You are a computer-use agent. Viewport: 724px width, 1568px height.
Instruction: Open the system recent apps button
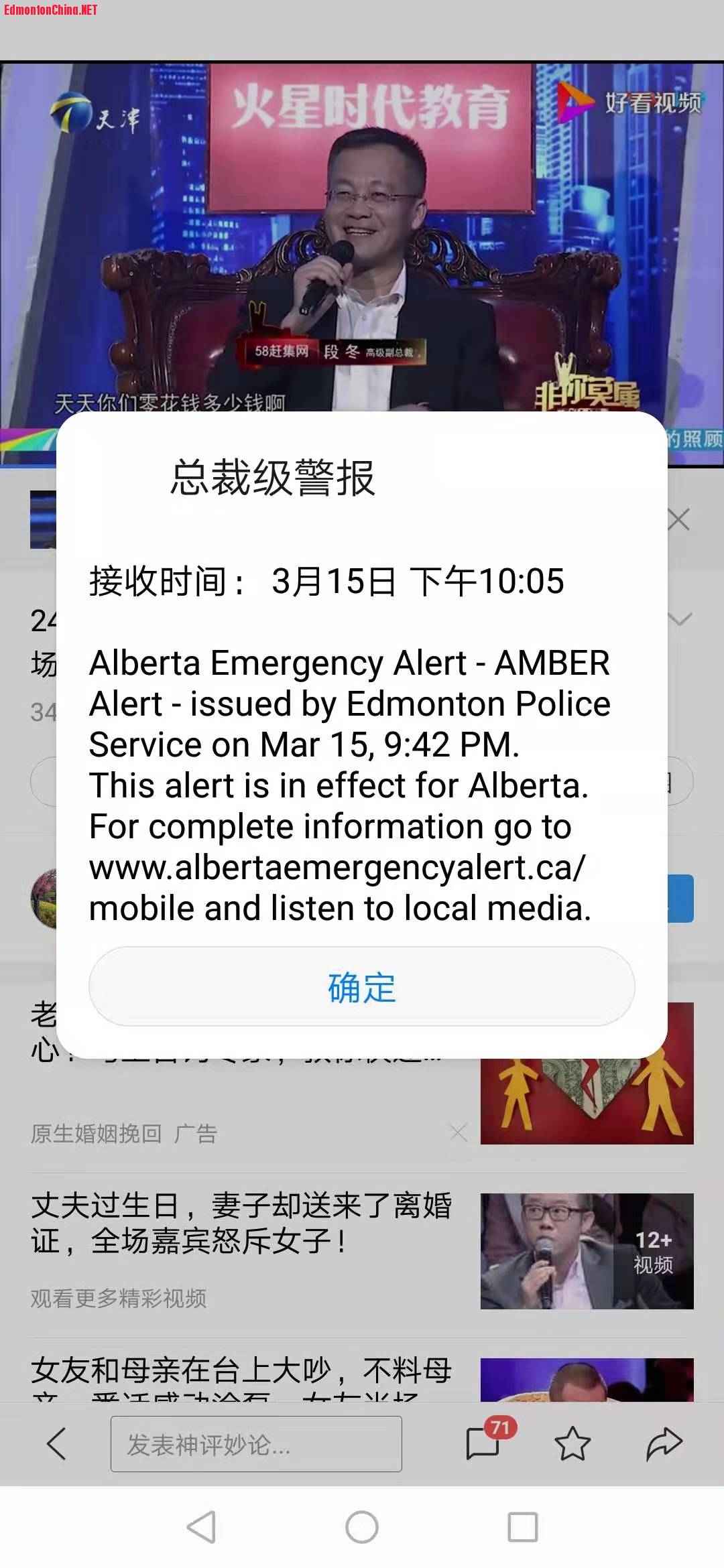coord(522,1528)
